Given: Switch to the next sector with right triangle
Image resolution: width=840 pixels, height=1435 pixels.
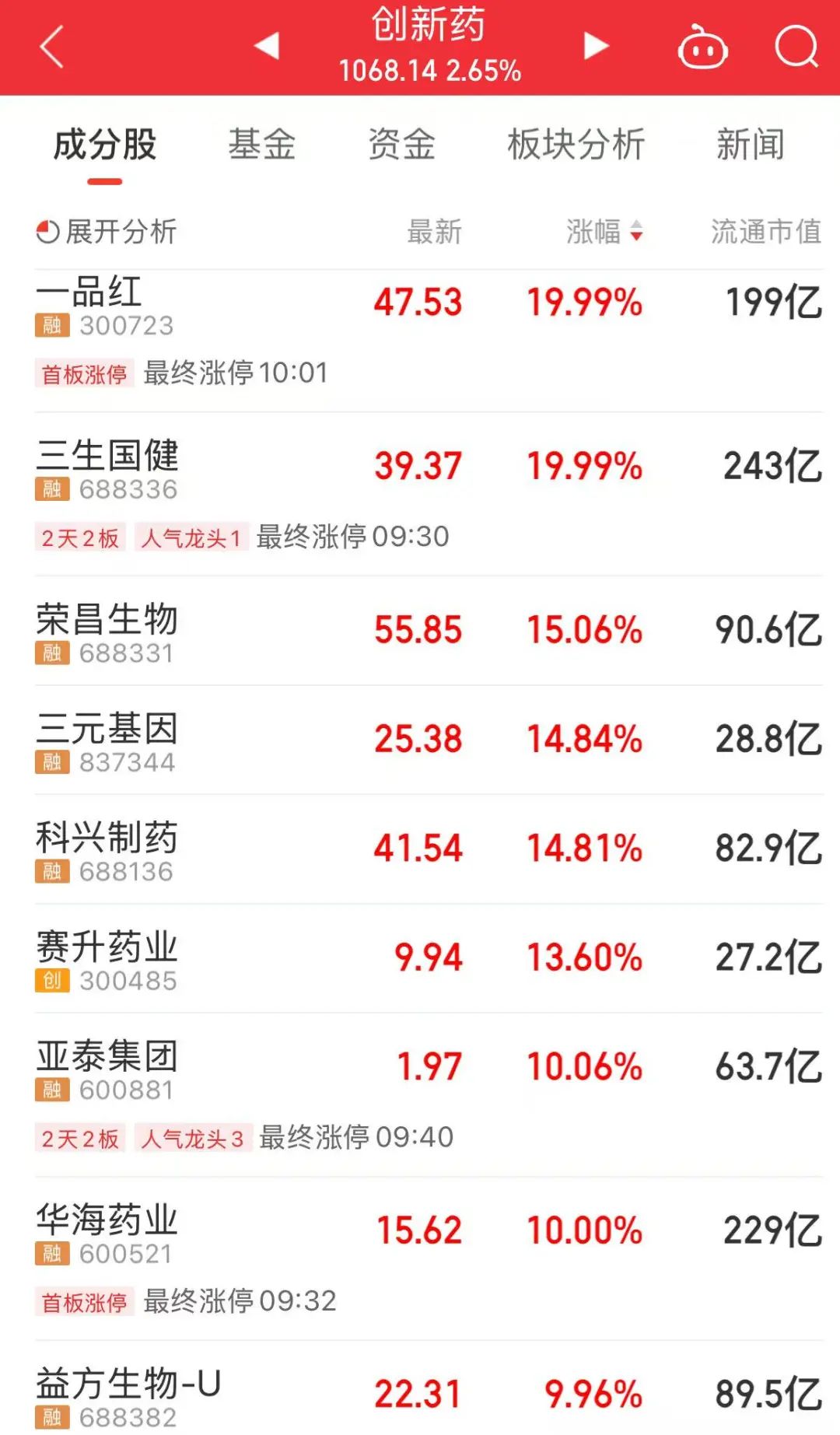Looking at the screenshot, I should (x=596, y=46).
